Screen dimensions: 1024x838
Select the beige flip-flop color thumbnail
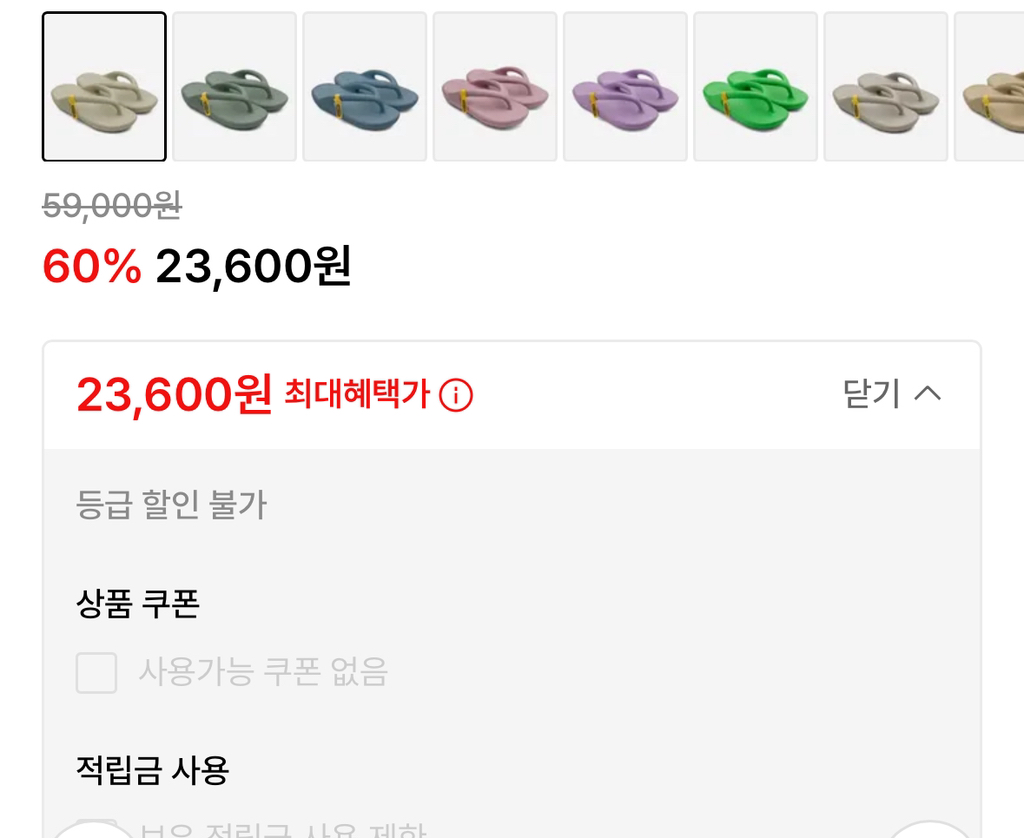tap(104, 86)
